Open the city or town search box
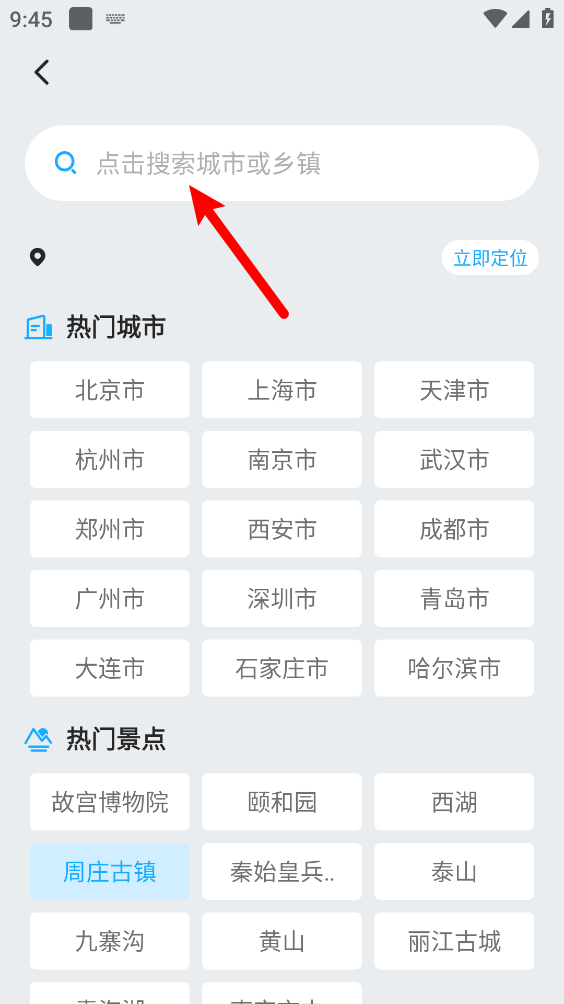Viewport: 564px width, 1004px height. (x=282, y=163)
